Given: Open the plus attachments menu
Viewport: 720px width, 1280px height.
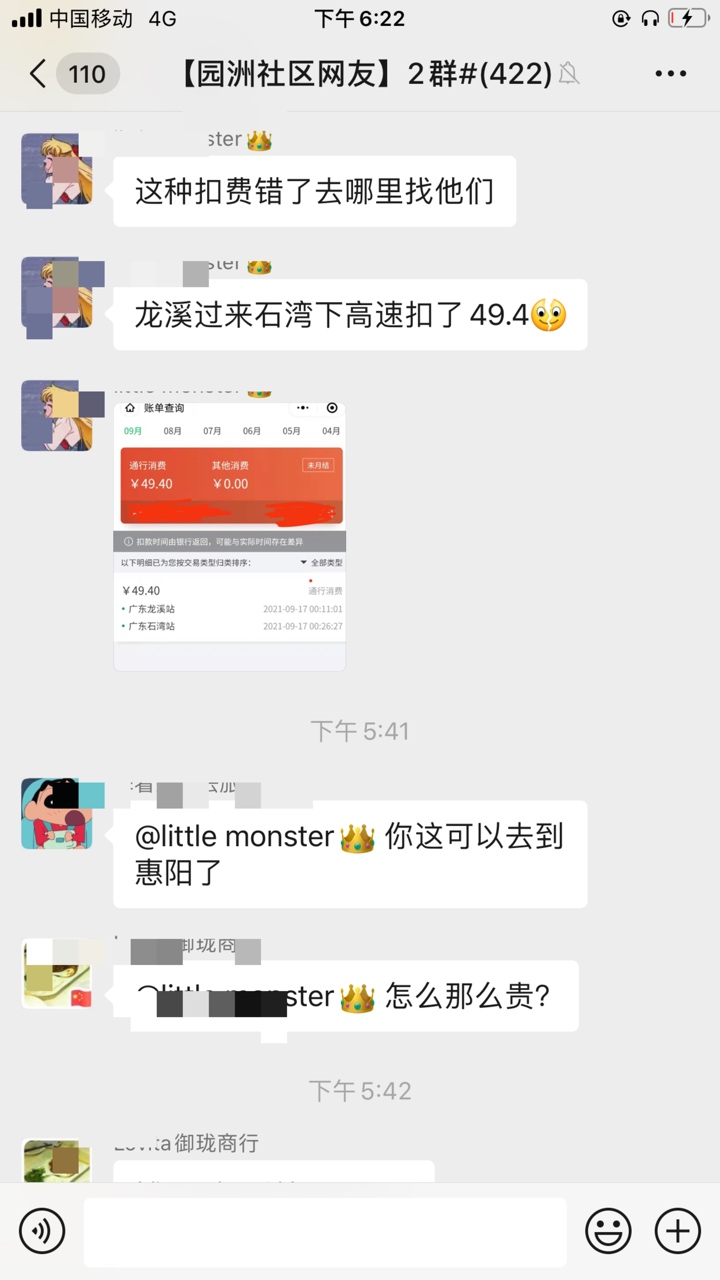Looking at the screenshot, I should (x=677, y=1230).
